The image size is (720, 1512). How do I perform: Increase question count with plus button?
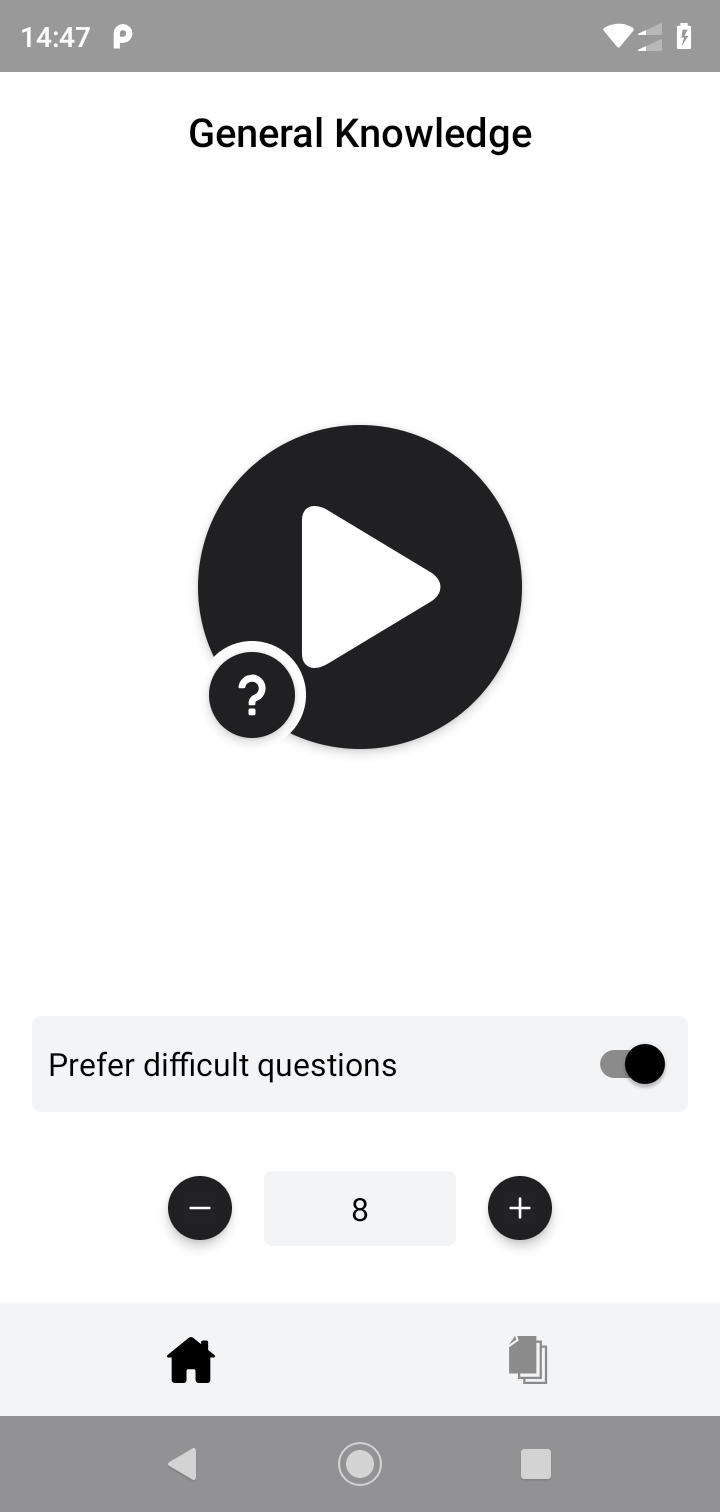click(519, 1208)
